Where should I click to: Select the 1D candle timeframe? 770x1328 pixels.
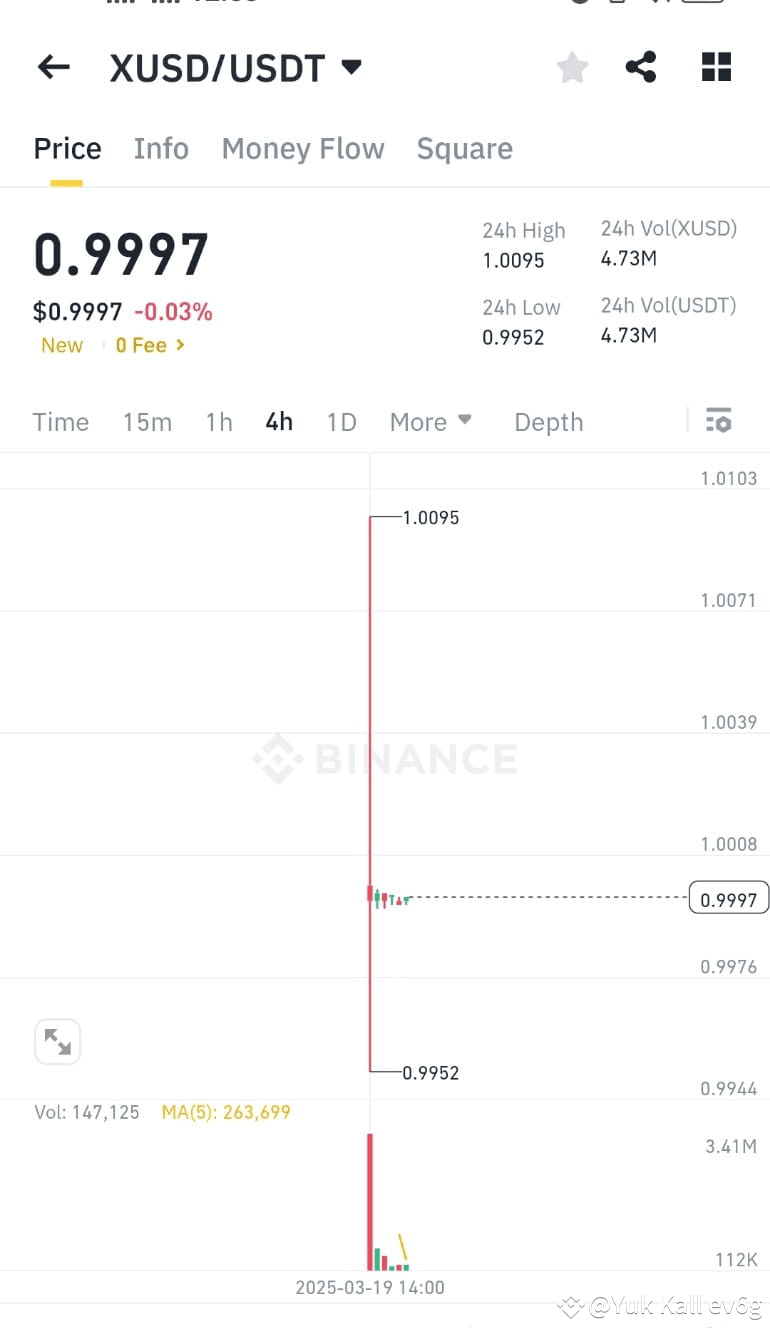(341, 421)
